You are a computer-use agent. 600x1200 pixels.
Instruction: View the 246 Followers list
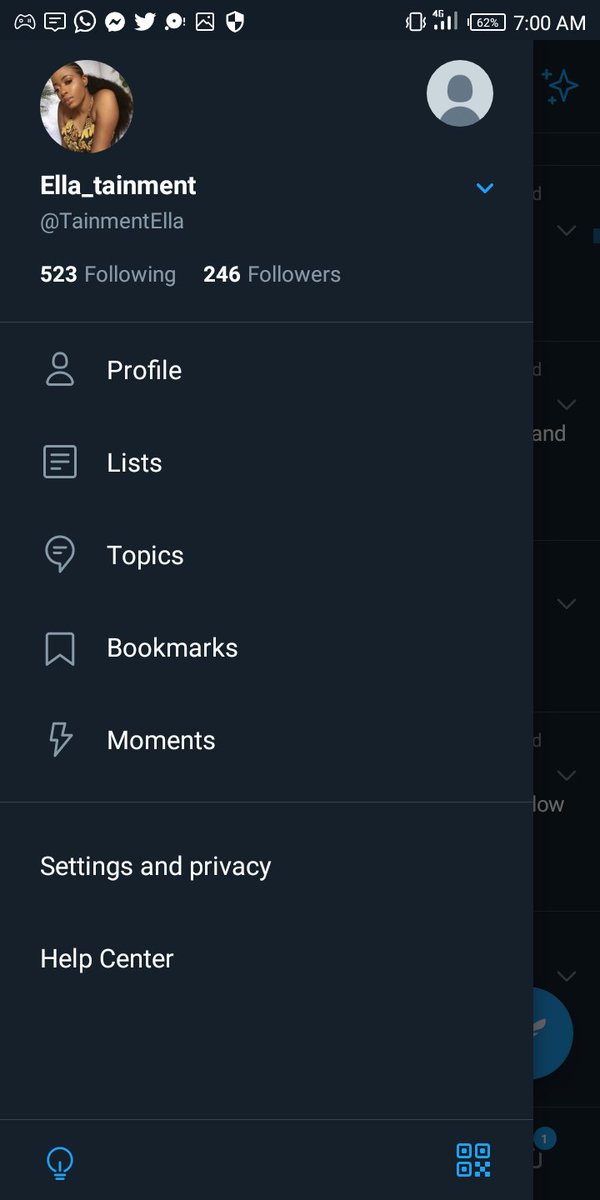272,274
